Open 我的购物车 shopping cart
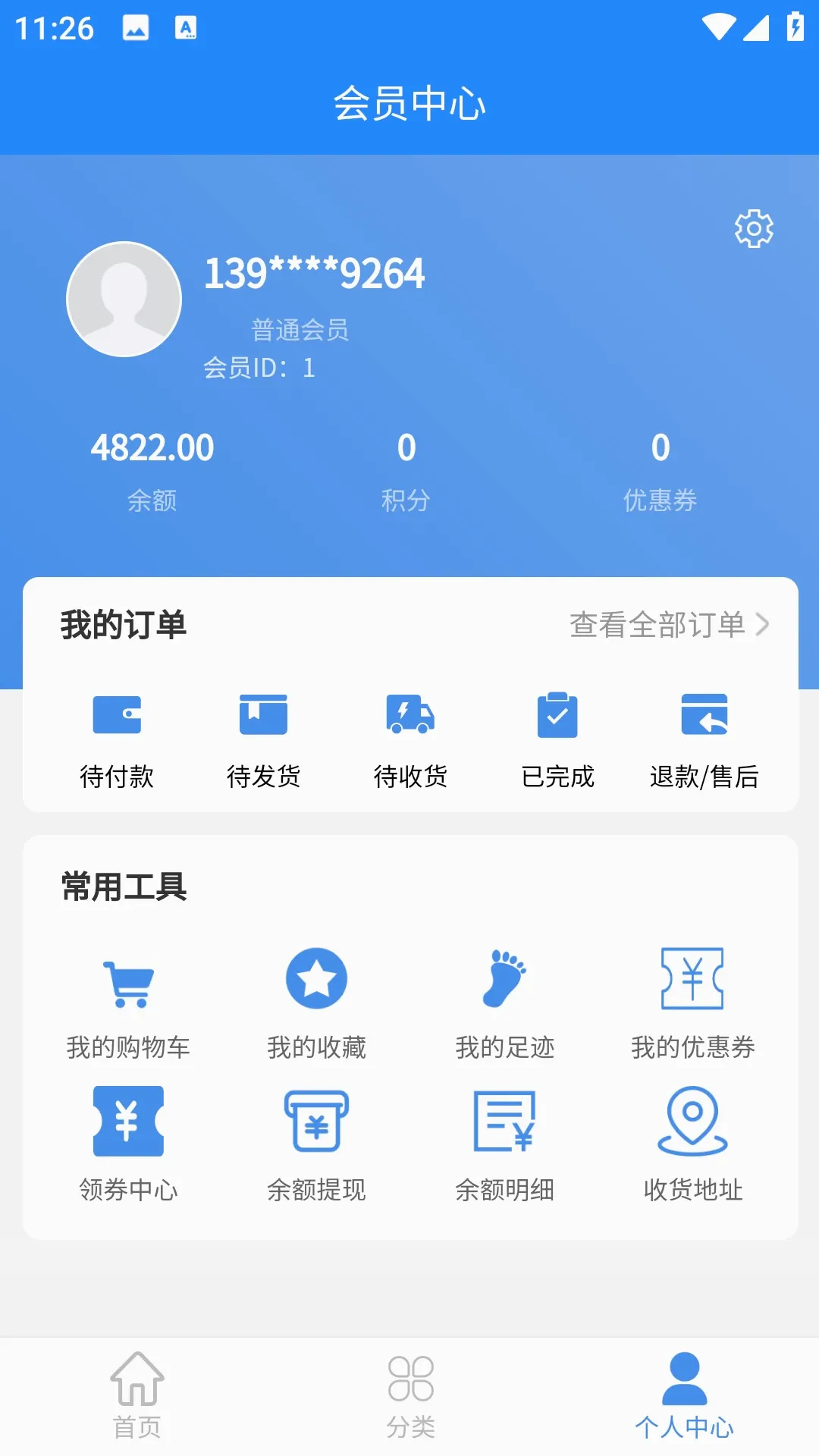 click(x=128, y=1004)
